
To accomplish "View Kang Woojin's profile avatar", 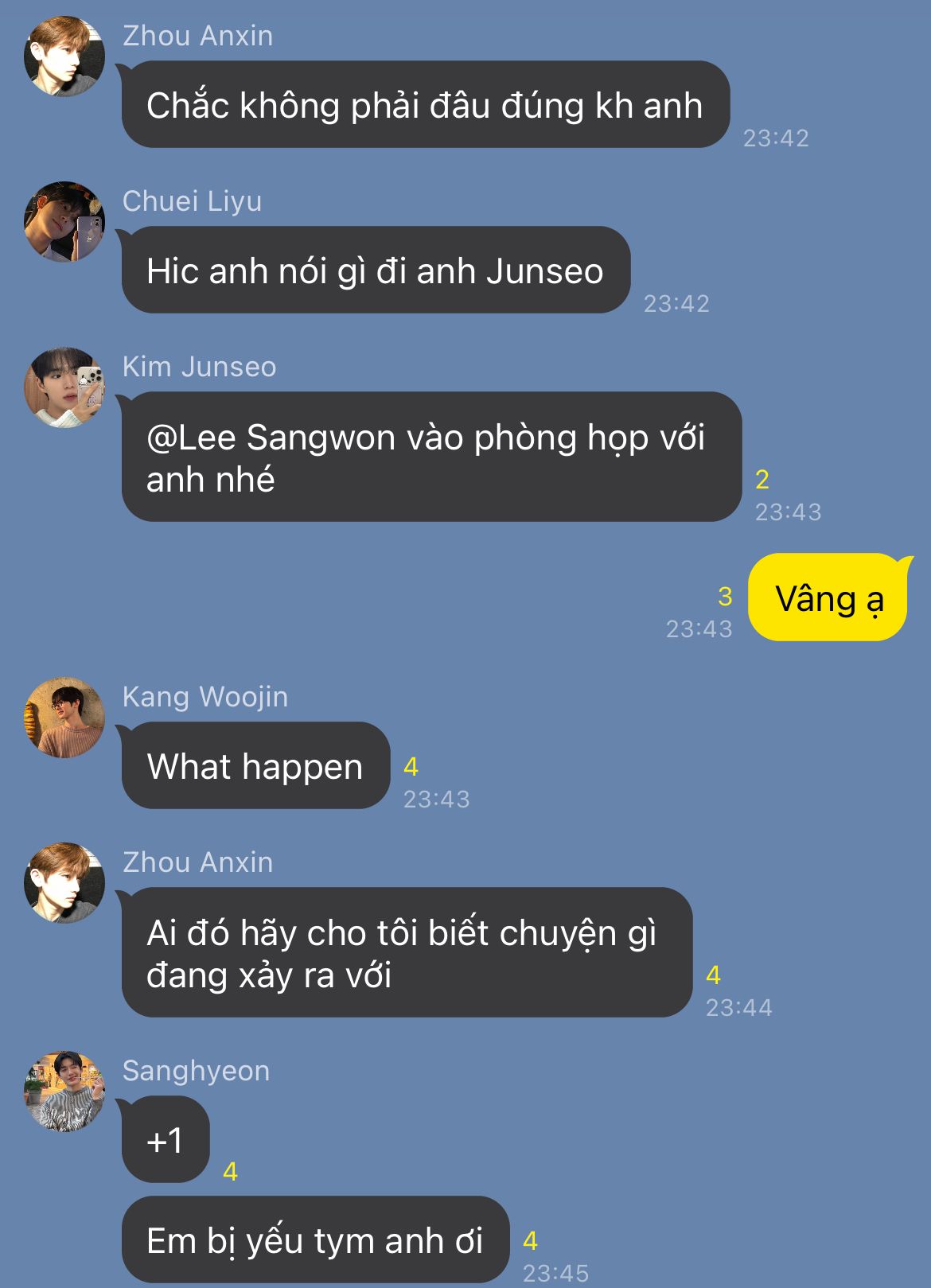I will 64,718.
